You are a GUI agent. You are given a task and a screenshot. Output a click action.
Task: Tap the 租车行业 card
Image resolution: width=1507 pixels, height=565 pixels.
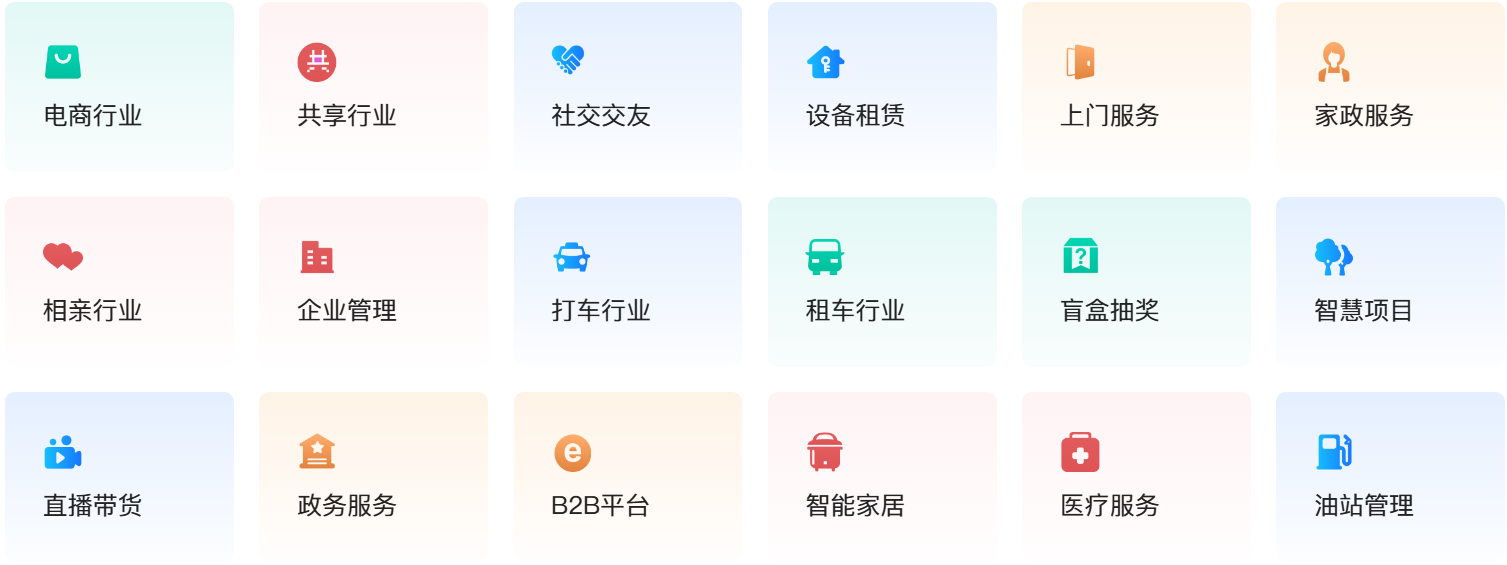click(882, 282)
